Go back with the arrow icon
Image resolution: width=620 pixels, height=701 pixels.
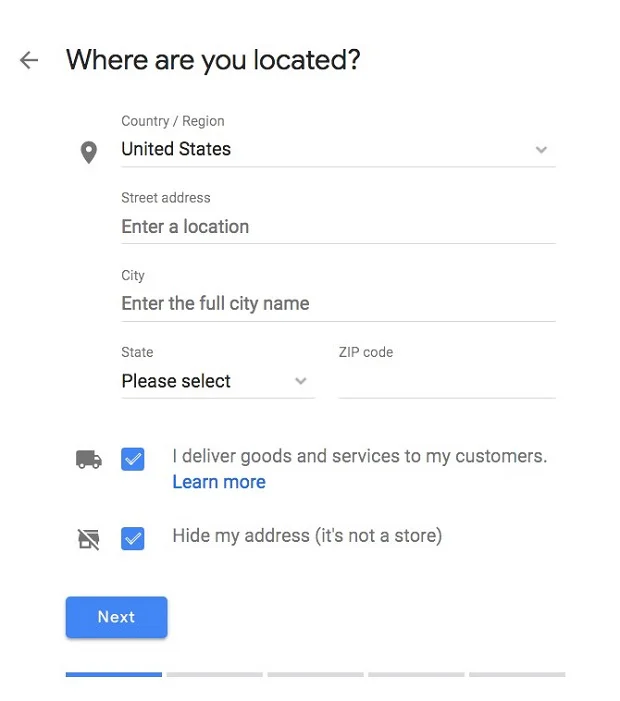point(29,60)
